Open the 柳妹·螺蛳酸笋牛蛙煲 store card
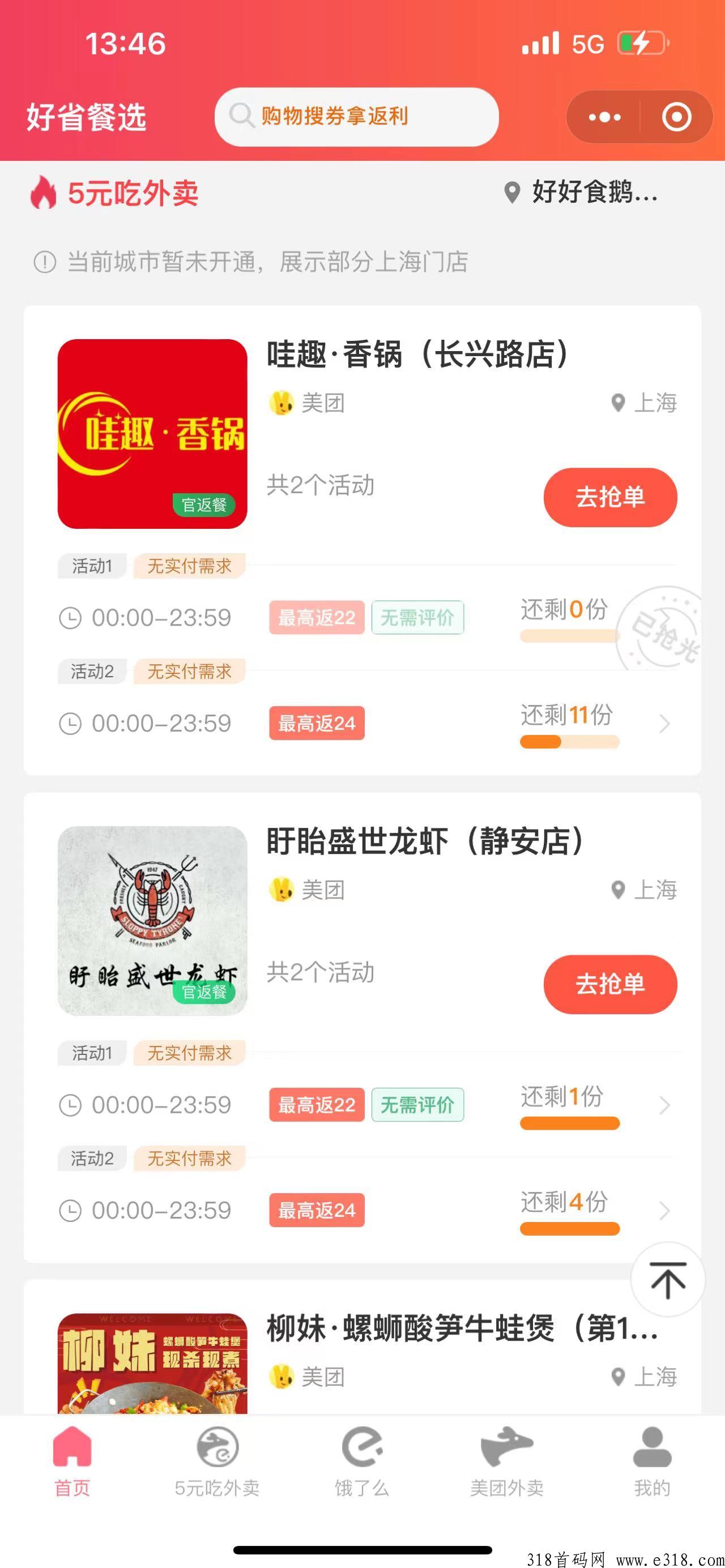 pos(462,1328)
